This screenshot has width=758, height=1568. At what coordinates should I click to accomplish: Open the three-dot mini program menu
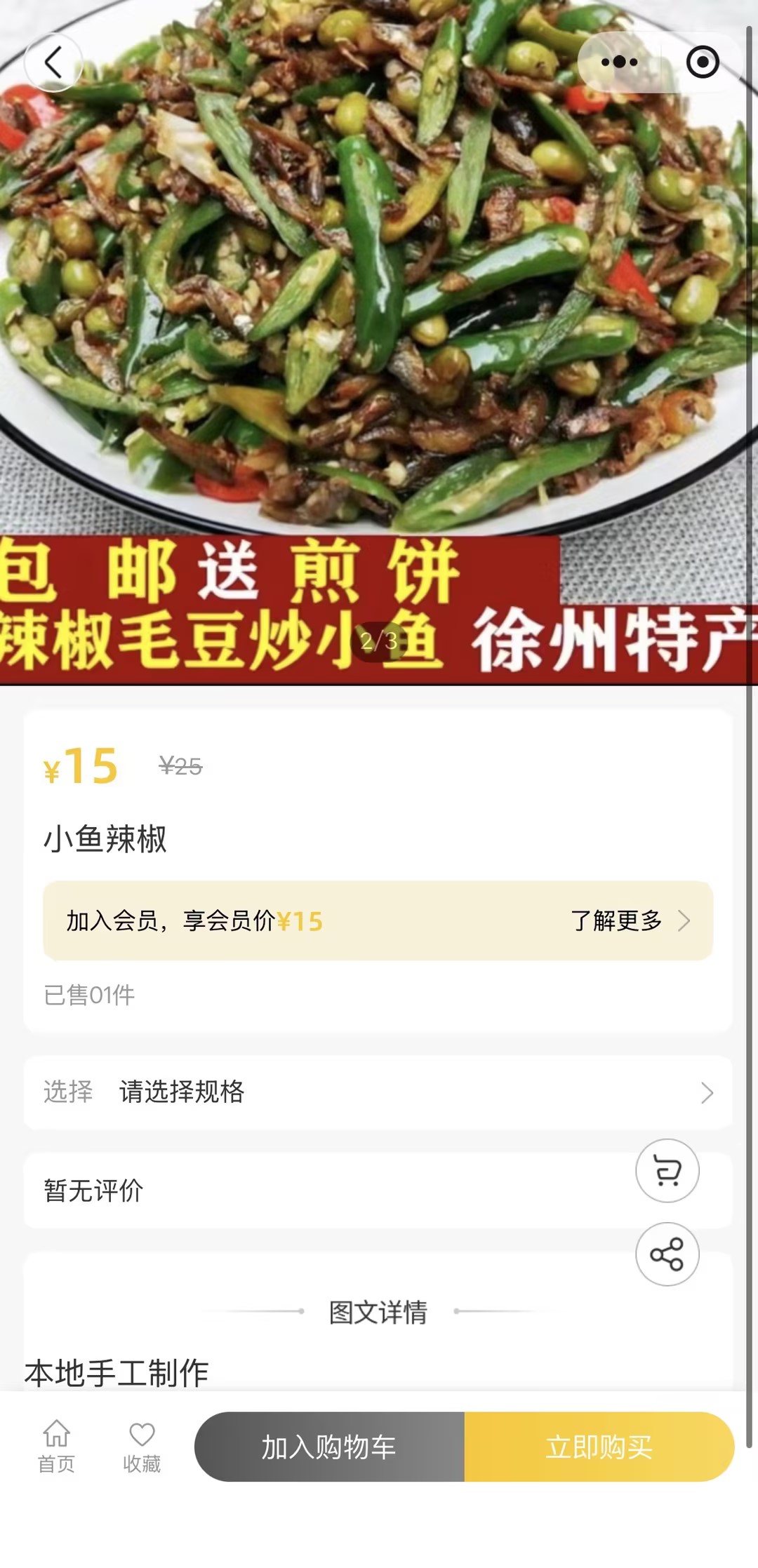tap(619, 62)
